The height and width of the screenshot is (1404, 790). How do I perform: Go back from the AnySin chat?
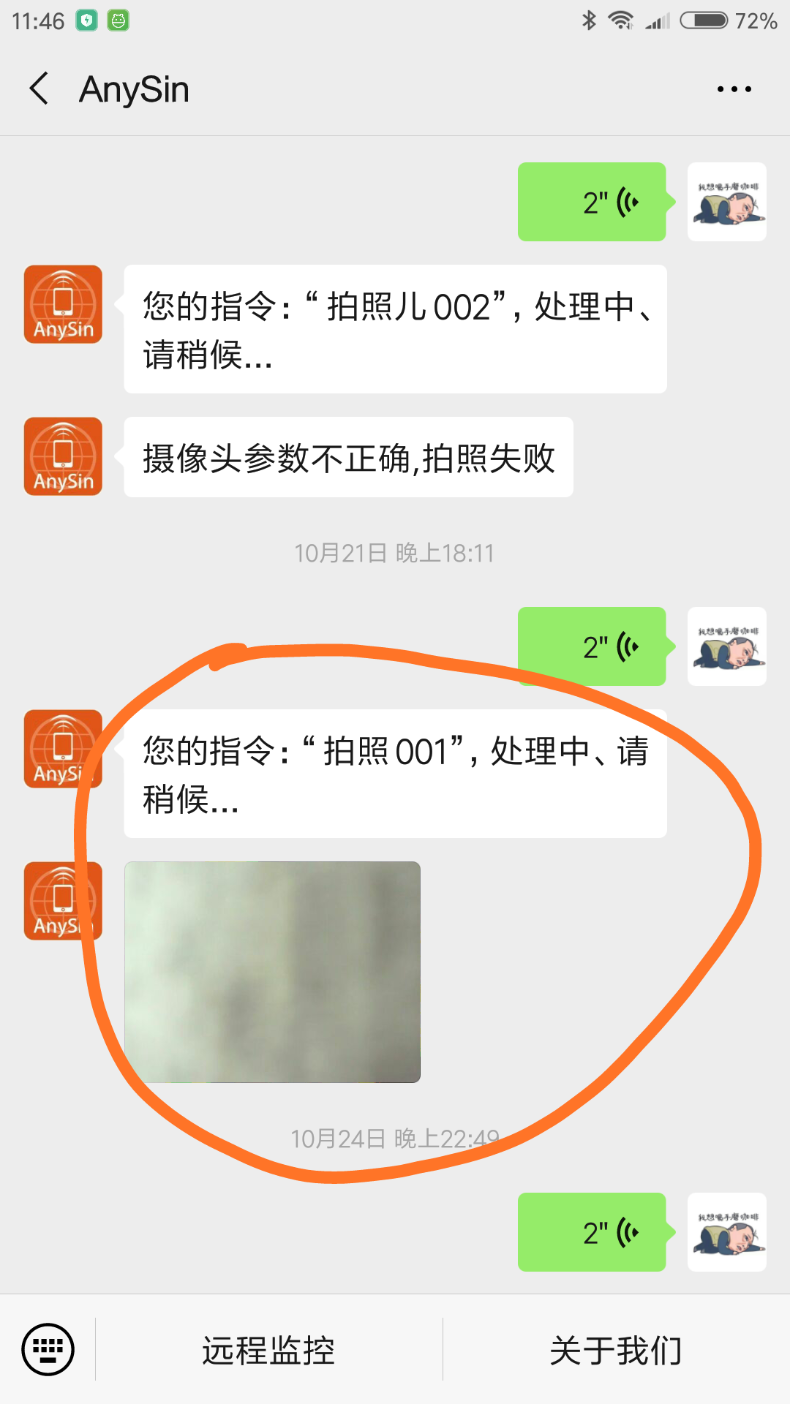pos(39,89)
